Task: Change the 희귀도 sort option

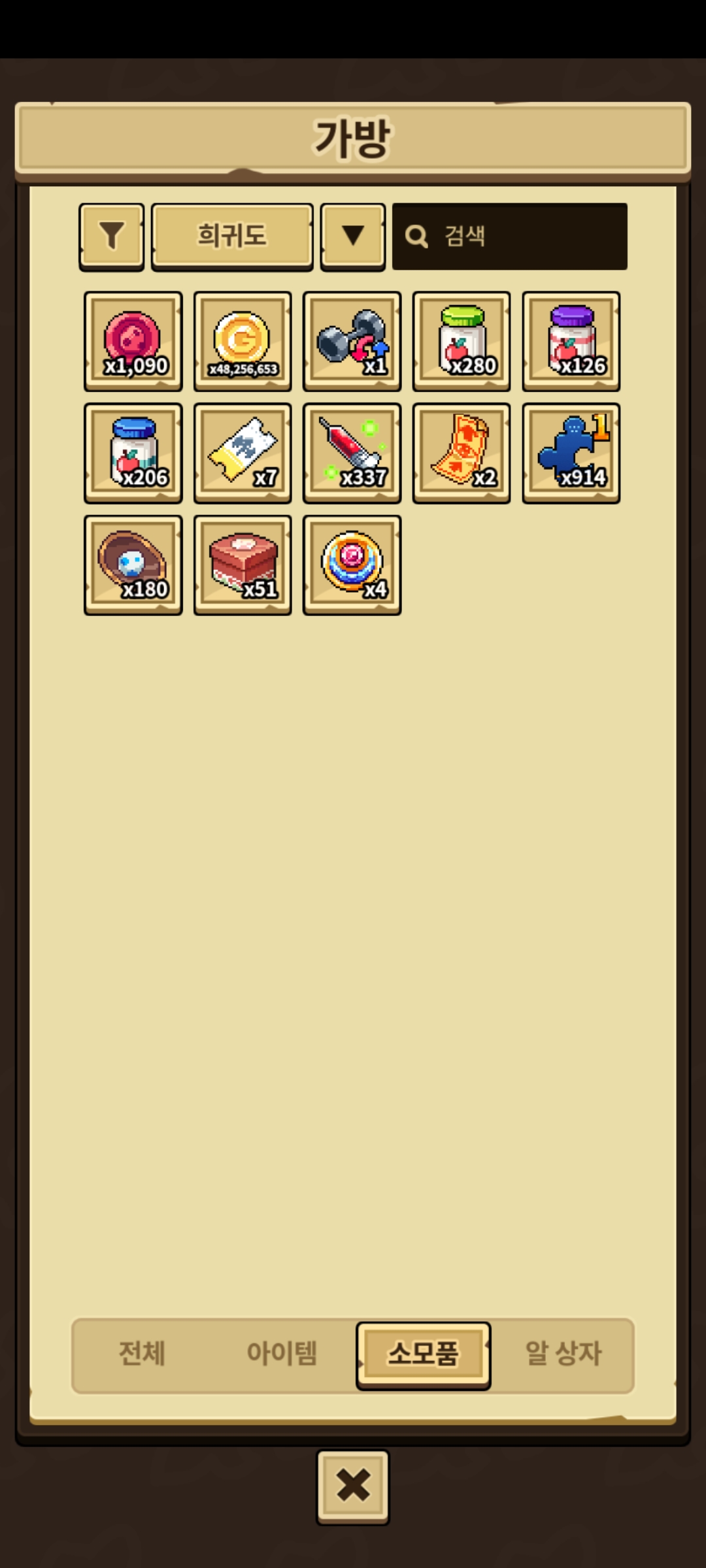Action: click(232, 236)
